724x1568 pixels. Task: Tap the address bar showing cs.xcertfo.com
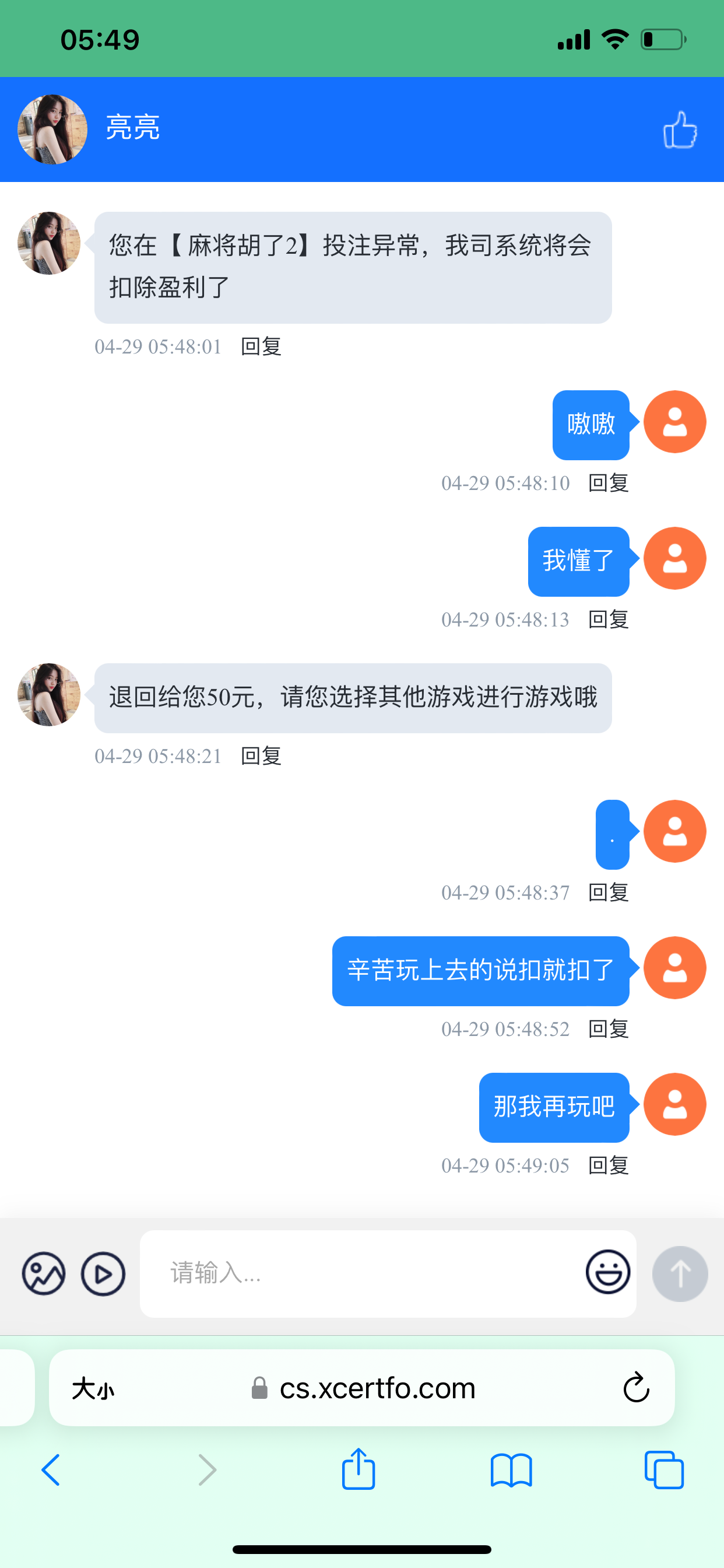[377, 1388]
